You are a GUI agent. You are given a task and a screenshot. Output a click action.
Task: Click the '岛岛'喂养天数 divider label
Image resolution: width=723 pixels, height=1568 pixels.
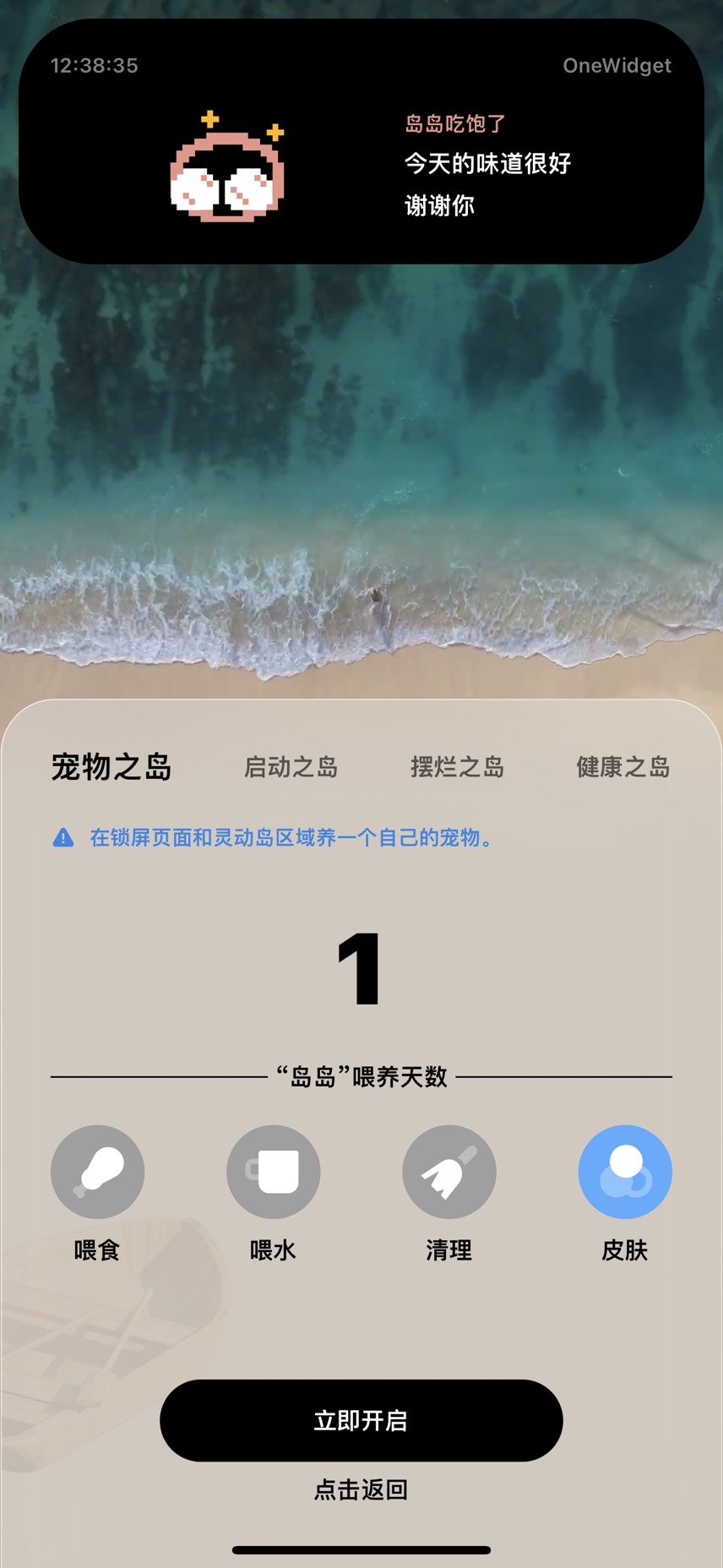point(361,1077)
